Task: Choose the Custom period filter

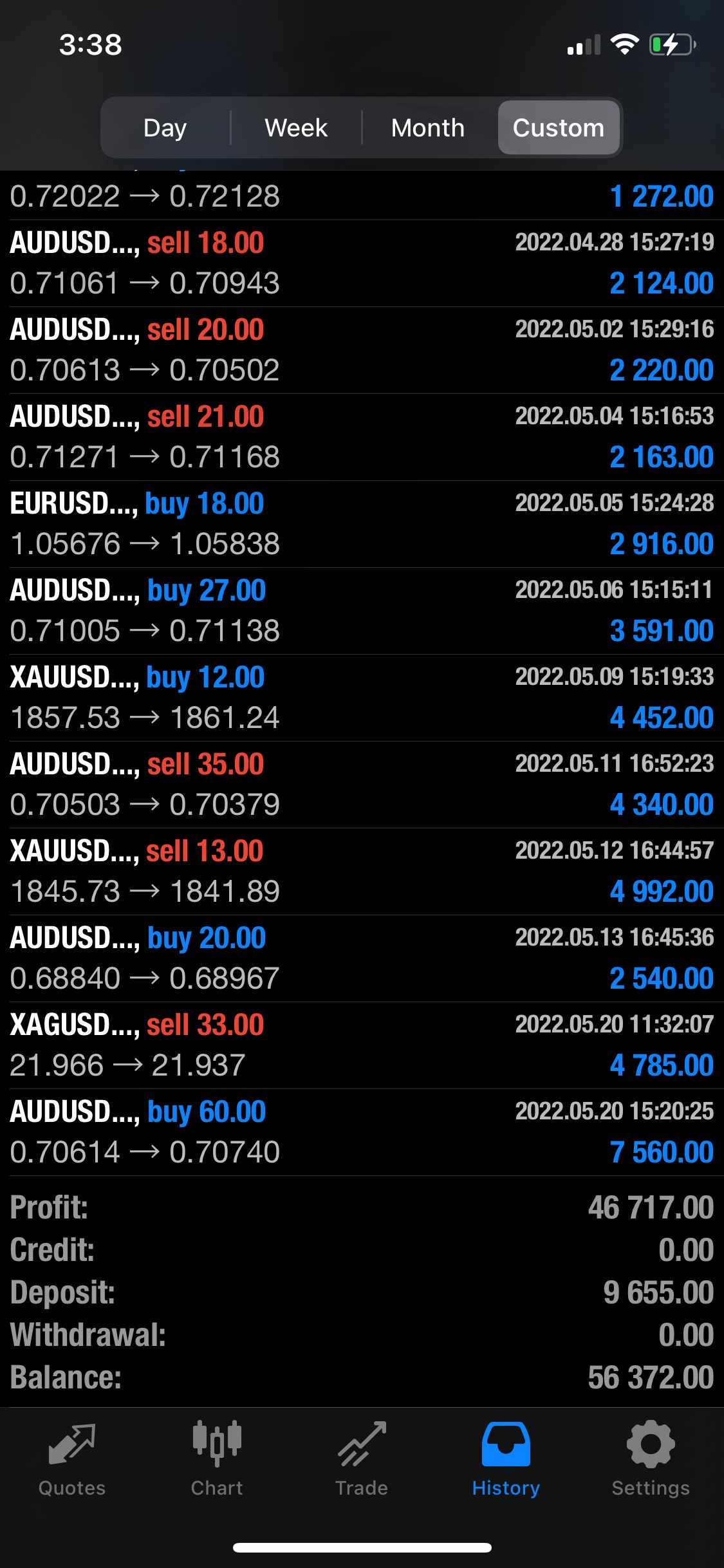Action: 559,127
